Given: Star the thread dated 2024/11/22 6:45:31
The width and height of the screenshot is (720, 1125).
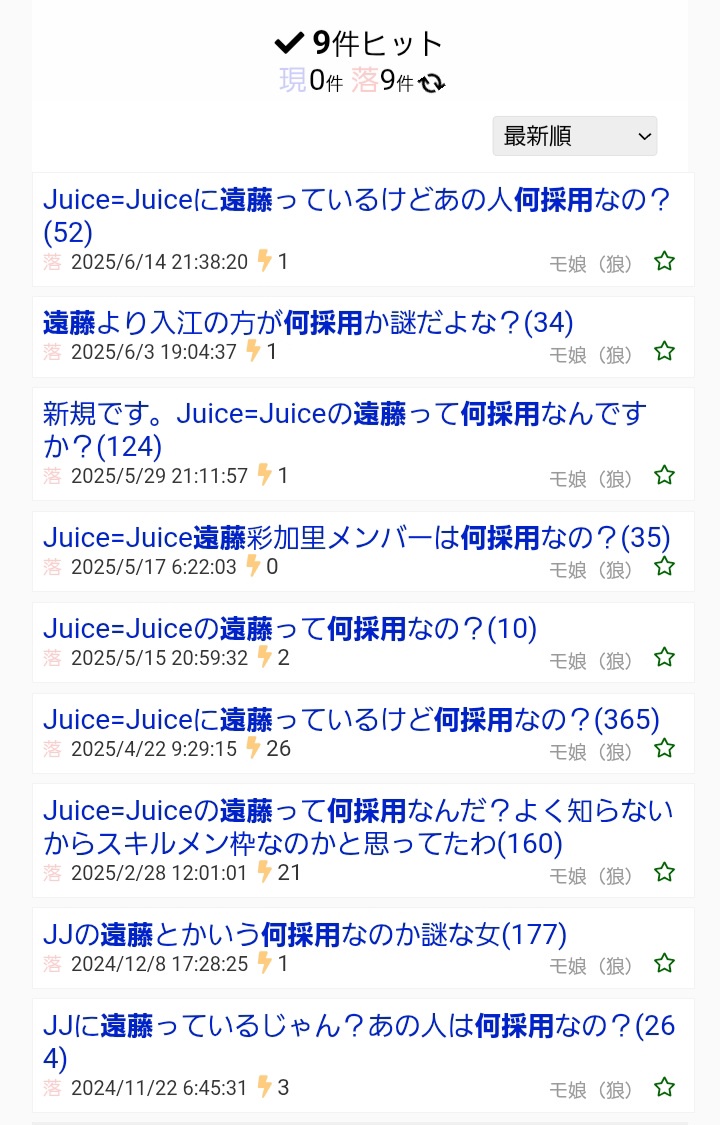Looking at the screenshot, I should click(x=664, y=1088).
